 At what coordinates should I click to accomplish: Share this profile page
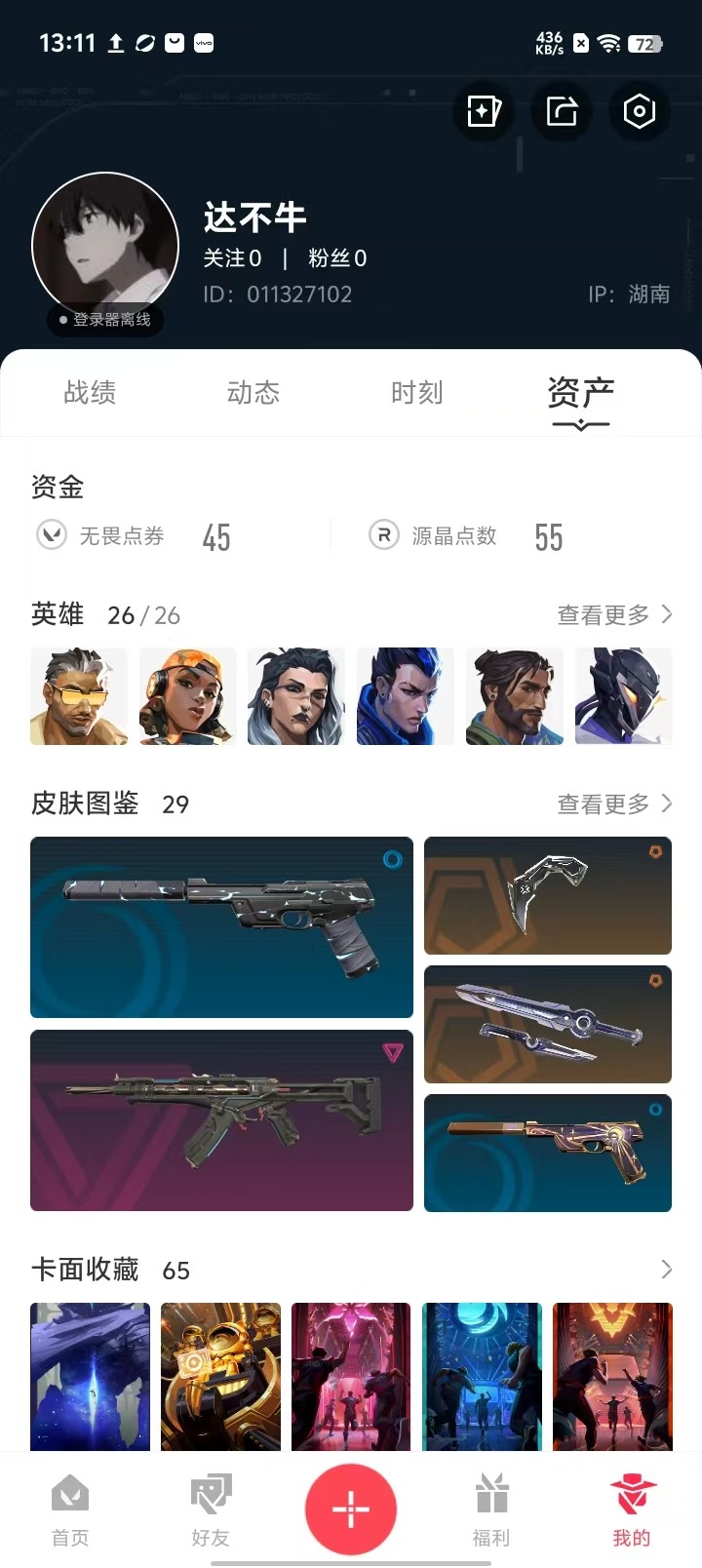(562, 111)
